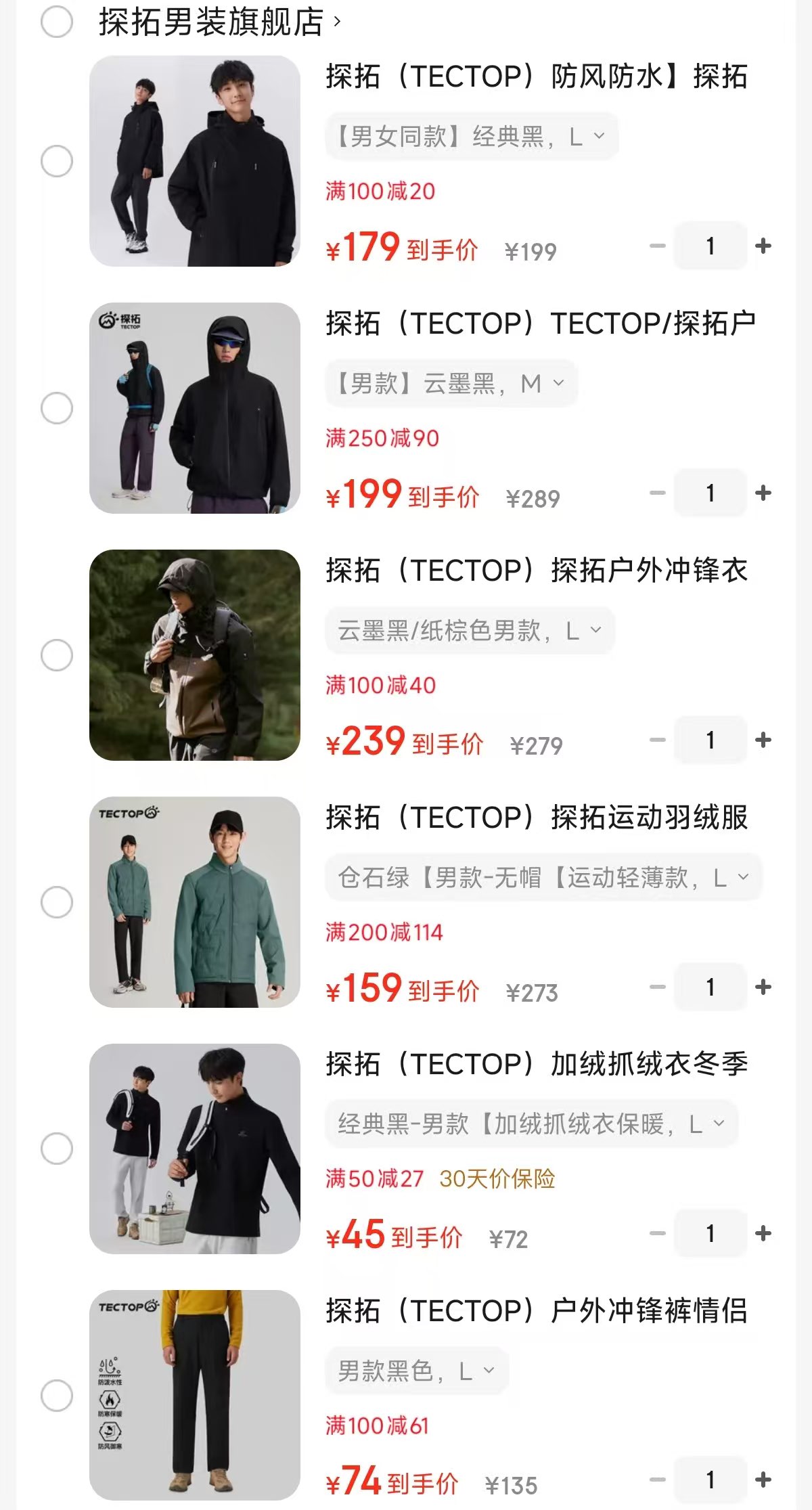
Task: Increase quantity of the ¥159 羽绒服
Action: tap(763, 987)
